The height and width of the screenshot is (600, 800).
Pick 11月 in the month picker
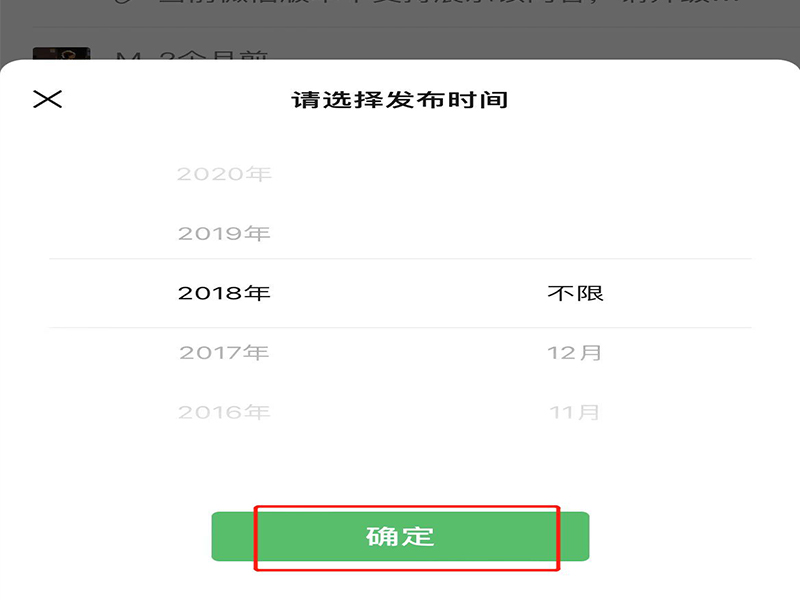575,412
